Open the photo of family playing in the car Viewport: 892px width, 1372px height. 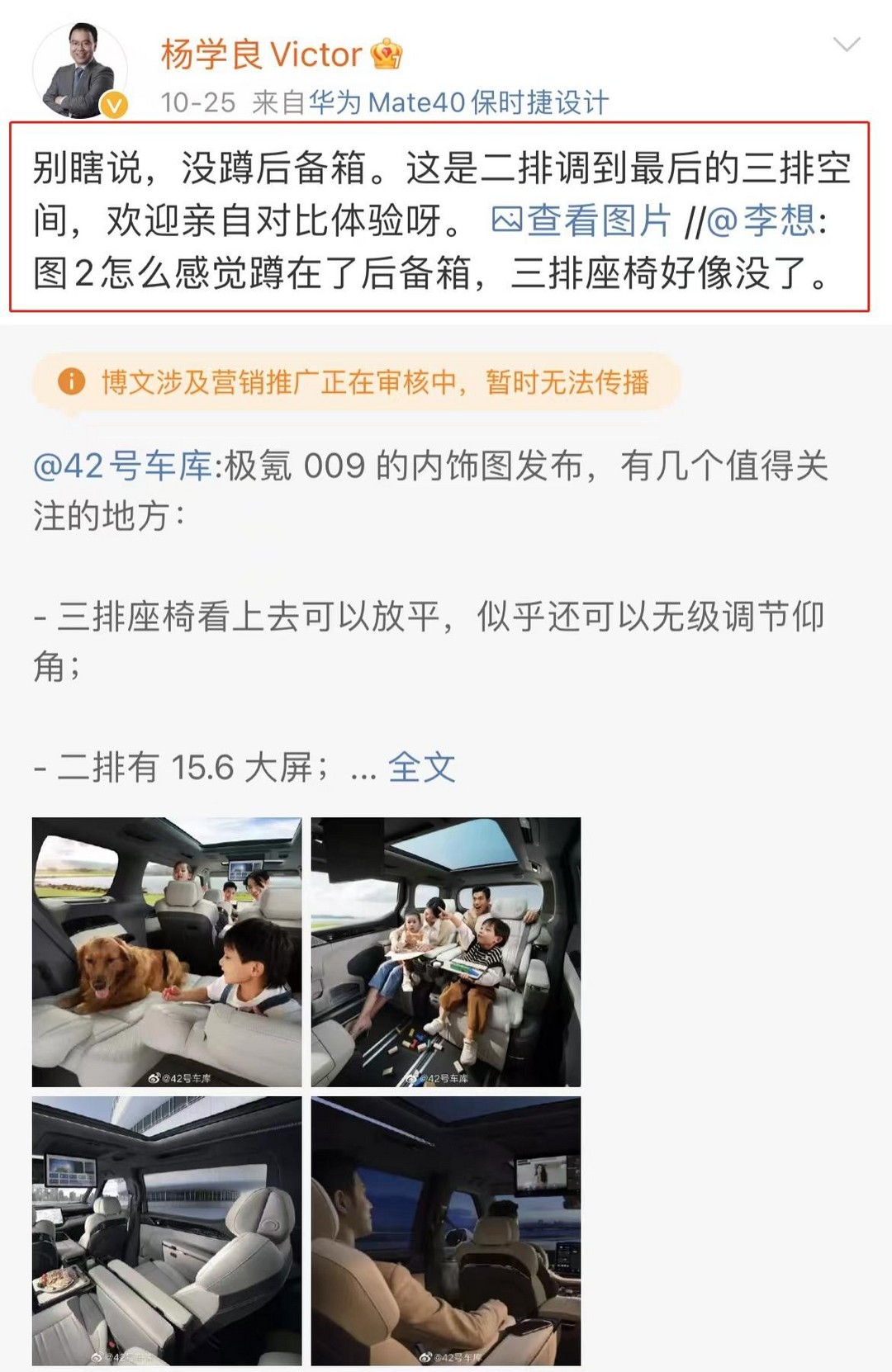click(446, 952)
